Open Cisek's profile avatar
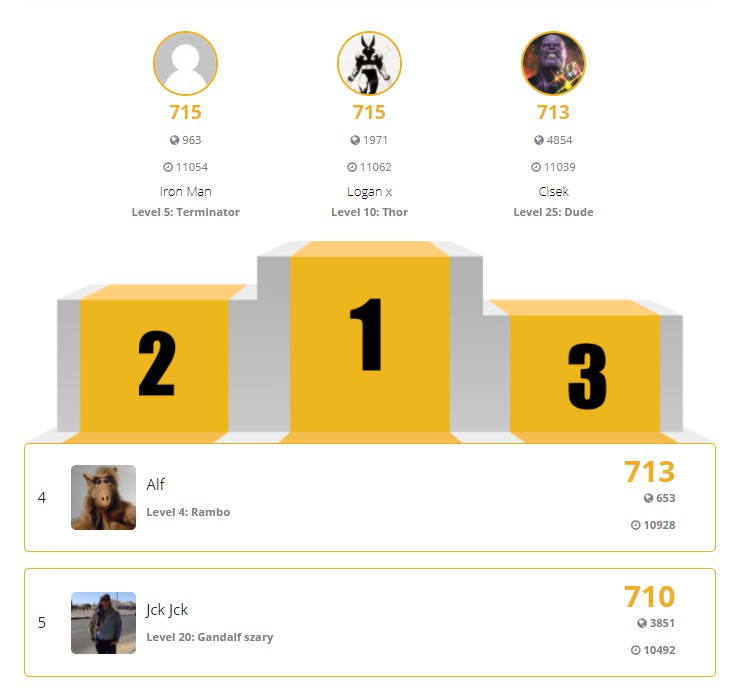This screenshot has width=748, height=688. point(553,63)
